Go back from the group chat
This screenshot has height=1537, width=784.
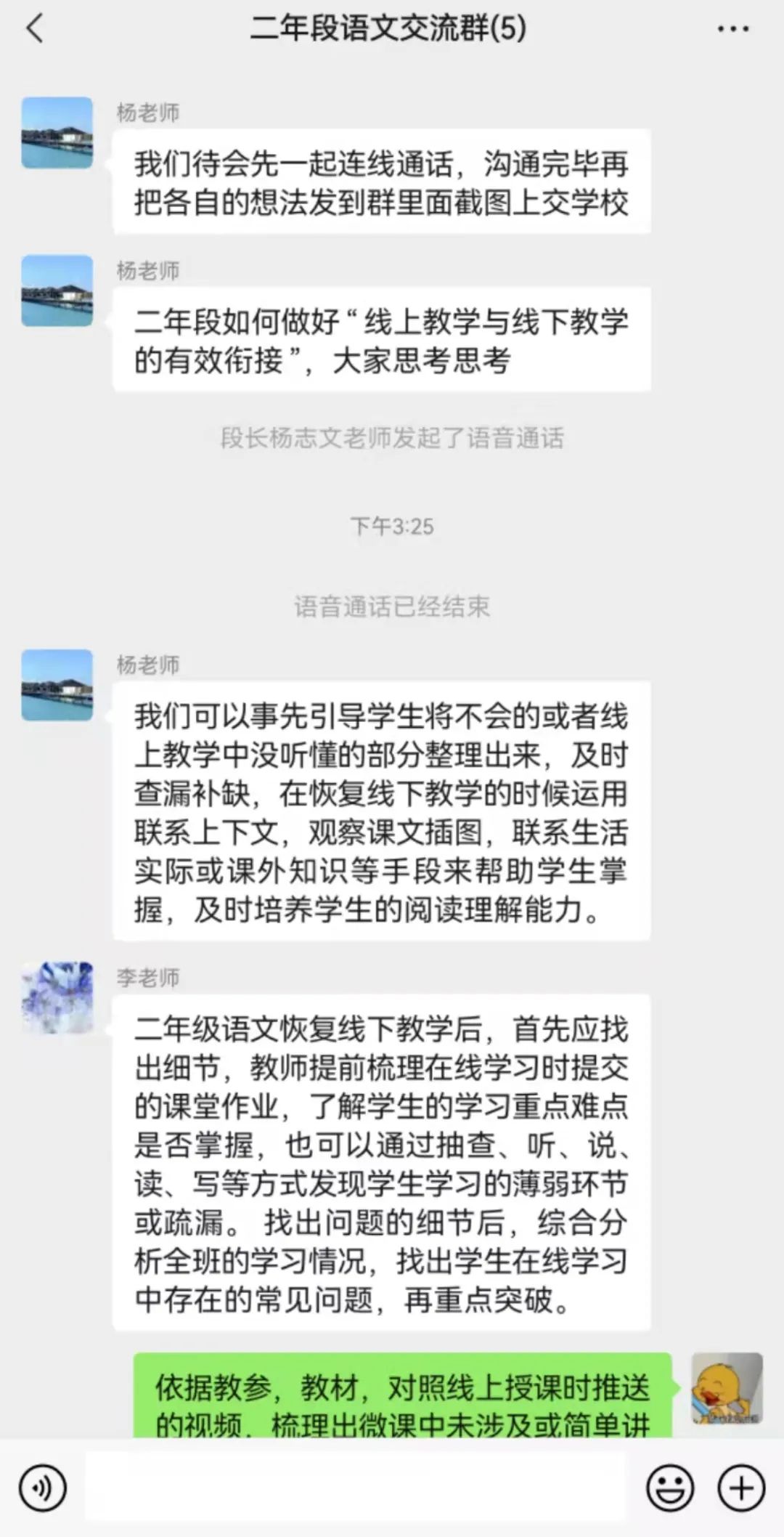35,29
